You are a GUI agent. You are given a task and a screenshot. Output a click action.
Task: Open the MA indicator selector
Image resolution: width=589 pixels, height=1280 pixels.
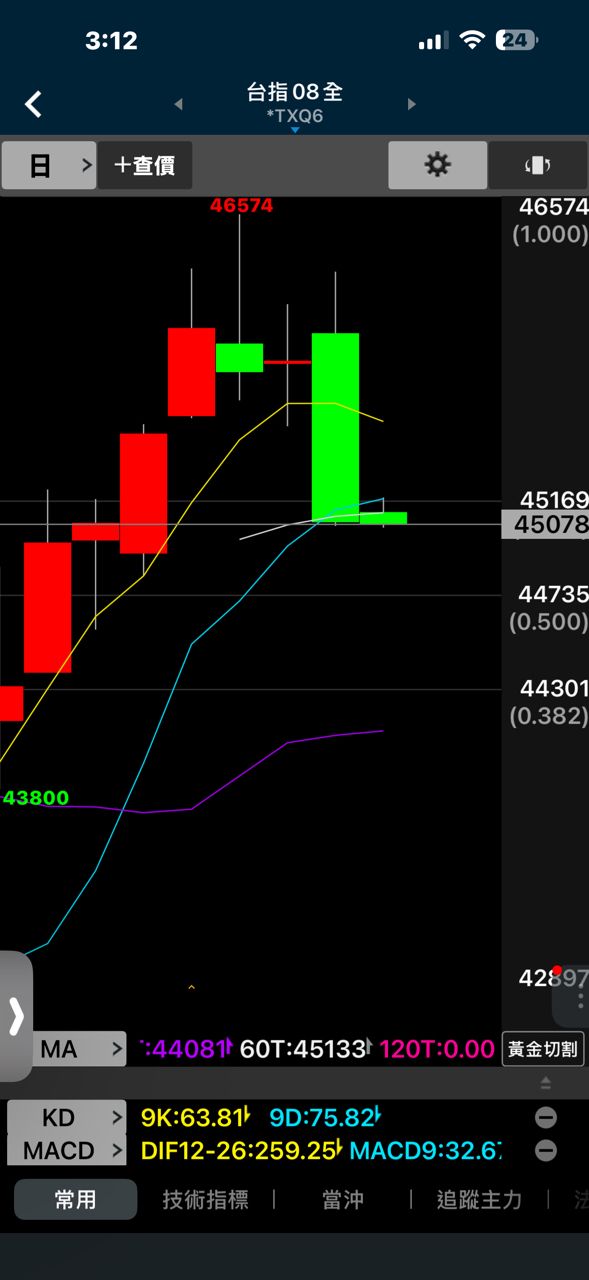pos(80,1049)
